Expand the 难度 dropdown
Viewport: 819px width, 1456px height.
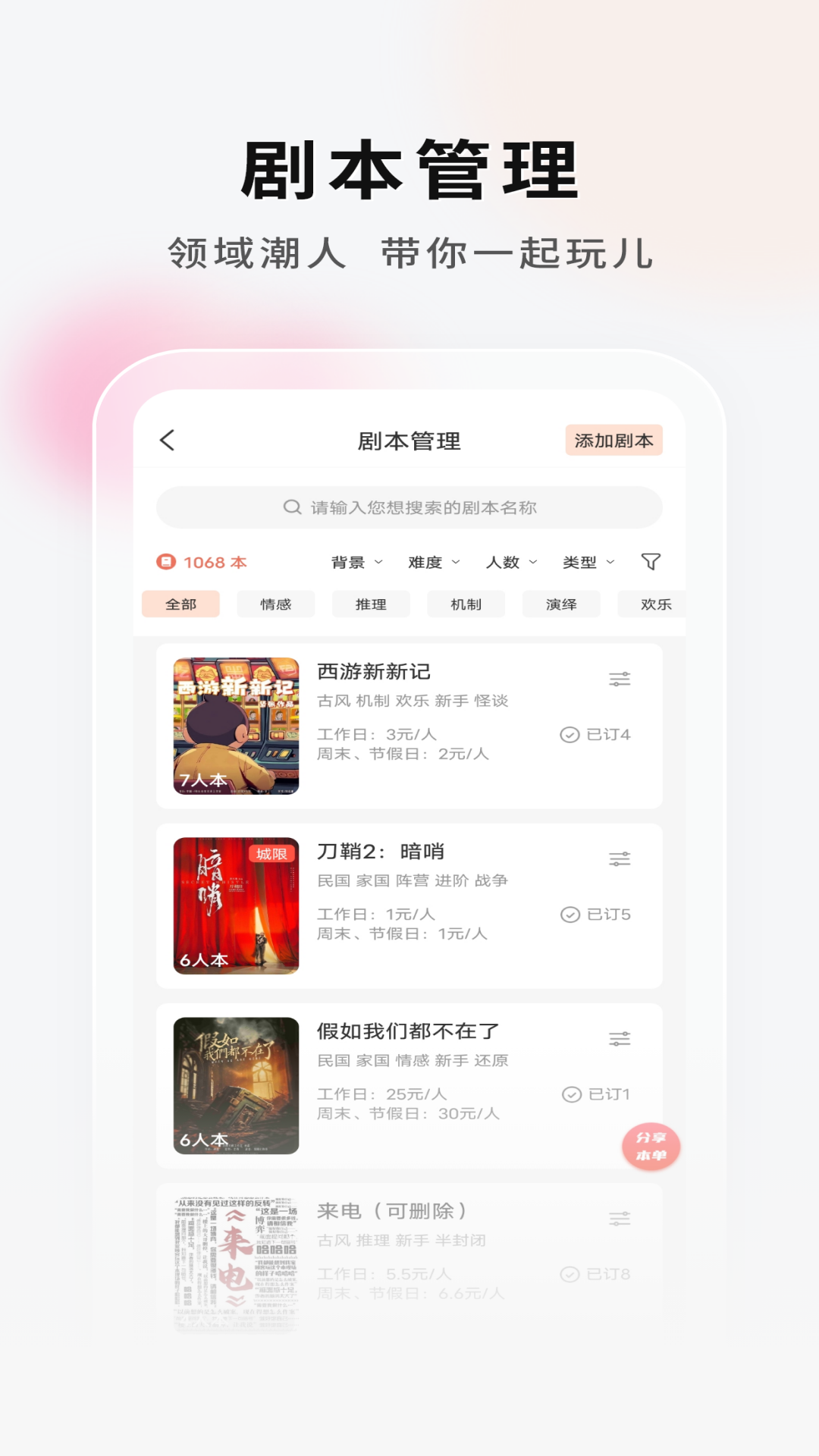point(434,562)
